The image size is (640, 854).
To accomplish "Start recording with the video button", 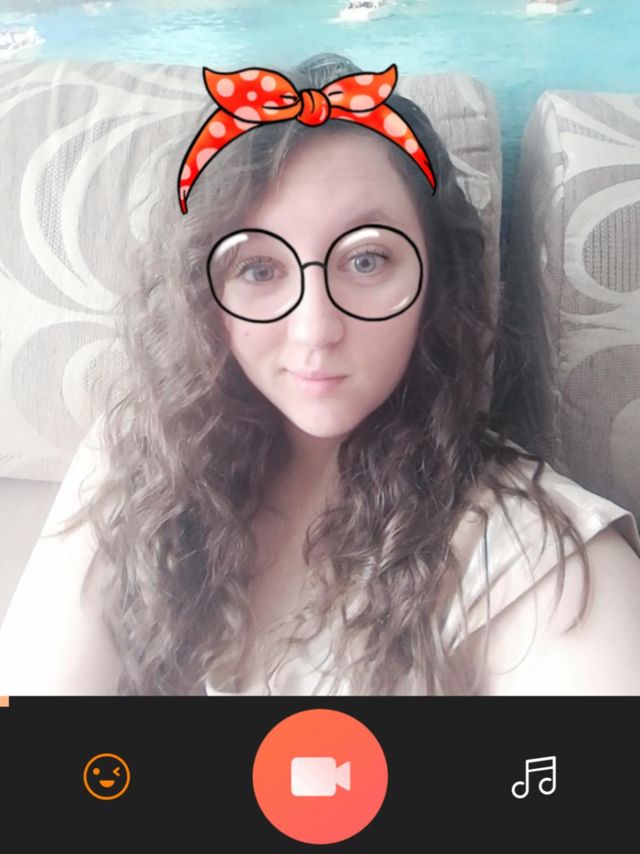I will click(320, 776).
